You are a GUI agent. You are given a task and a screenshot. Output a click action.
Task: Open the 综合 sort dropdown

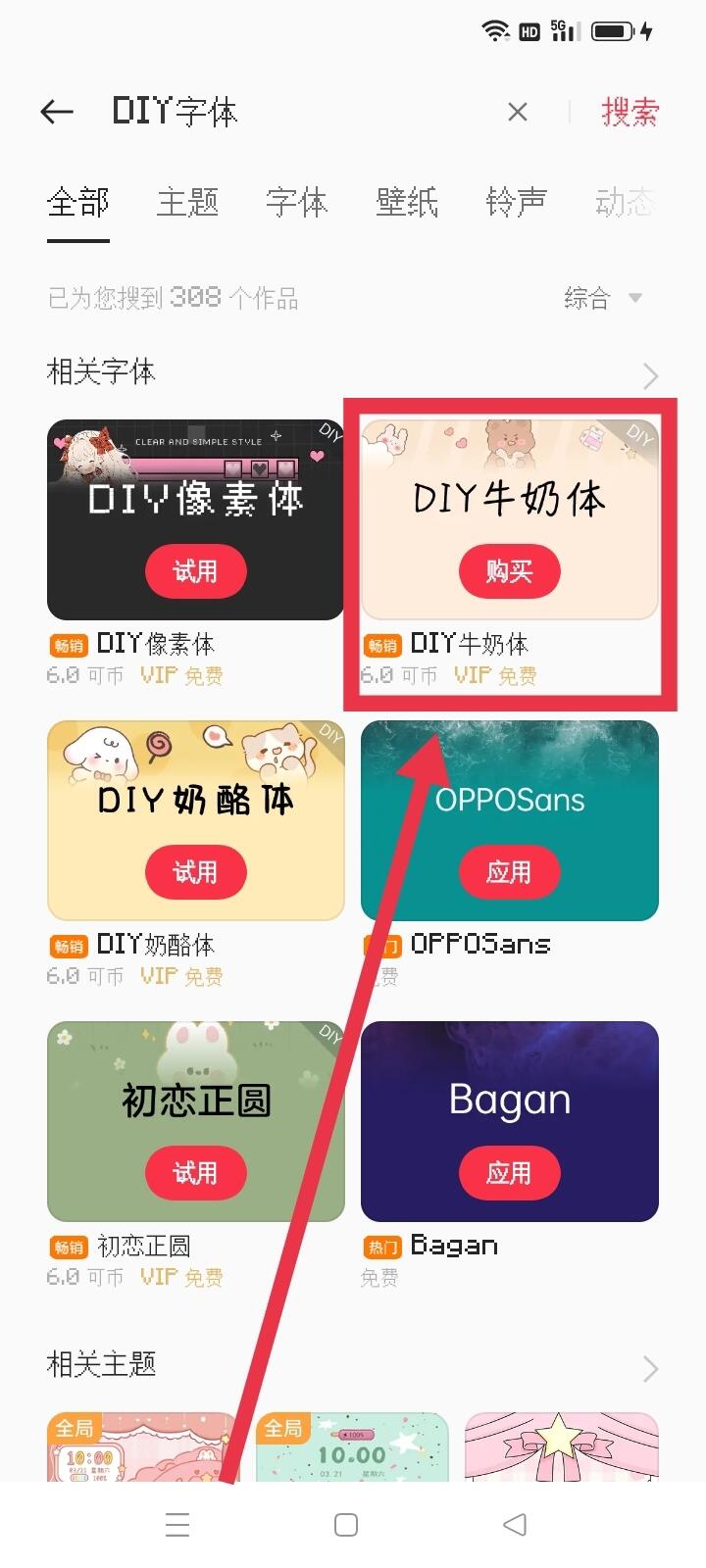click(602, 298)
